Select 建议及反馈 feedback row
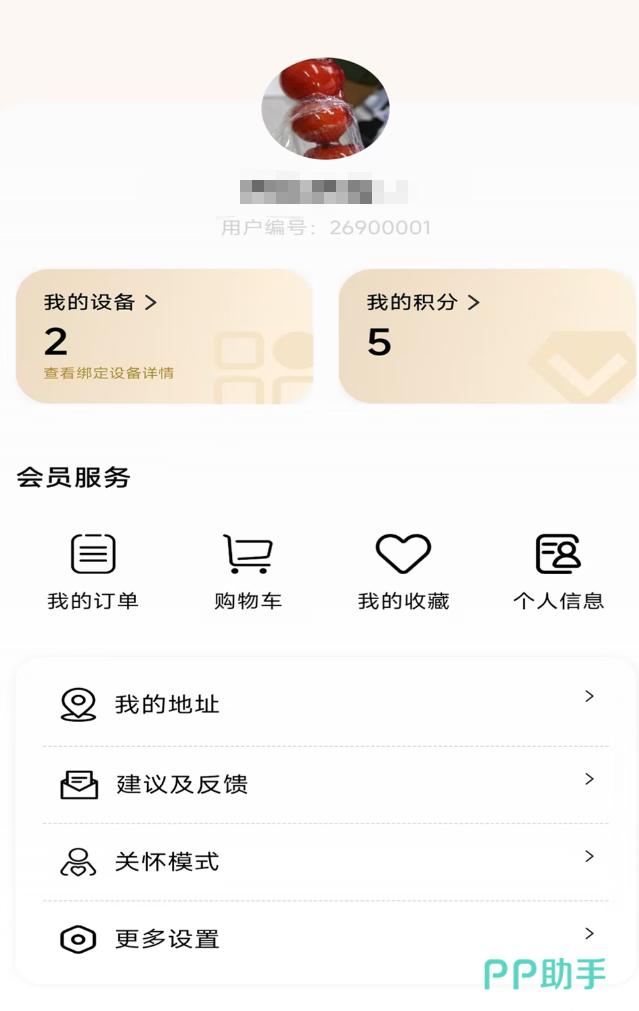 coord(325,784)
